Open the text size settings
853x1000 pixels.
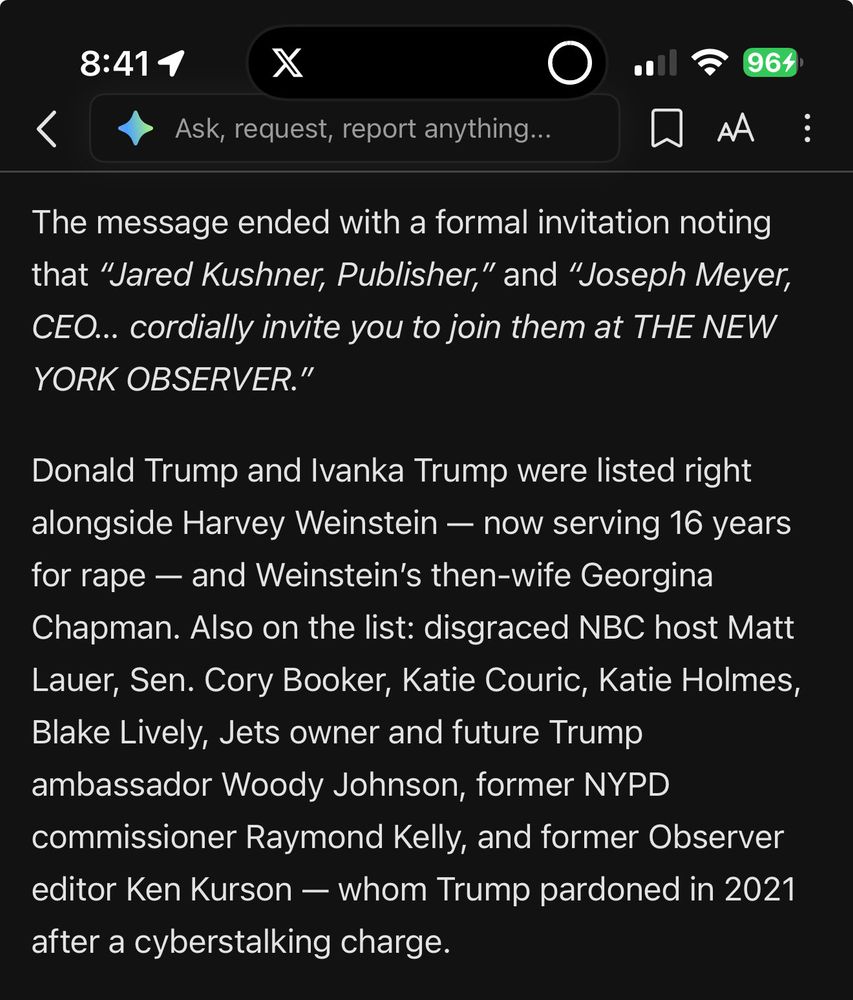[736, 128]
